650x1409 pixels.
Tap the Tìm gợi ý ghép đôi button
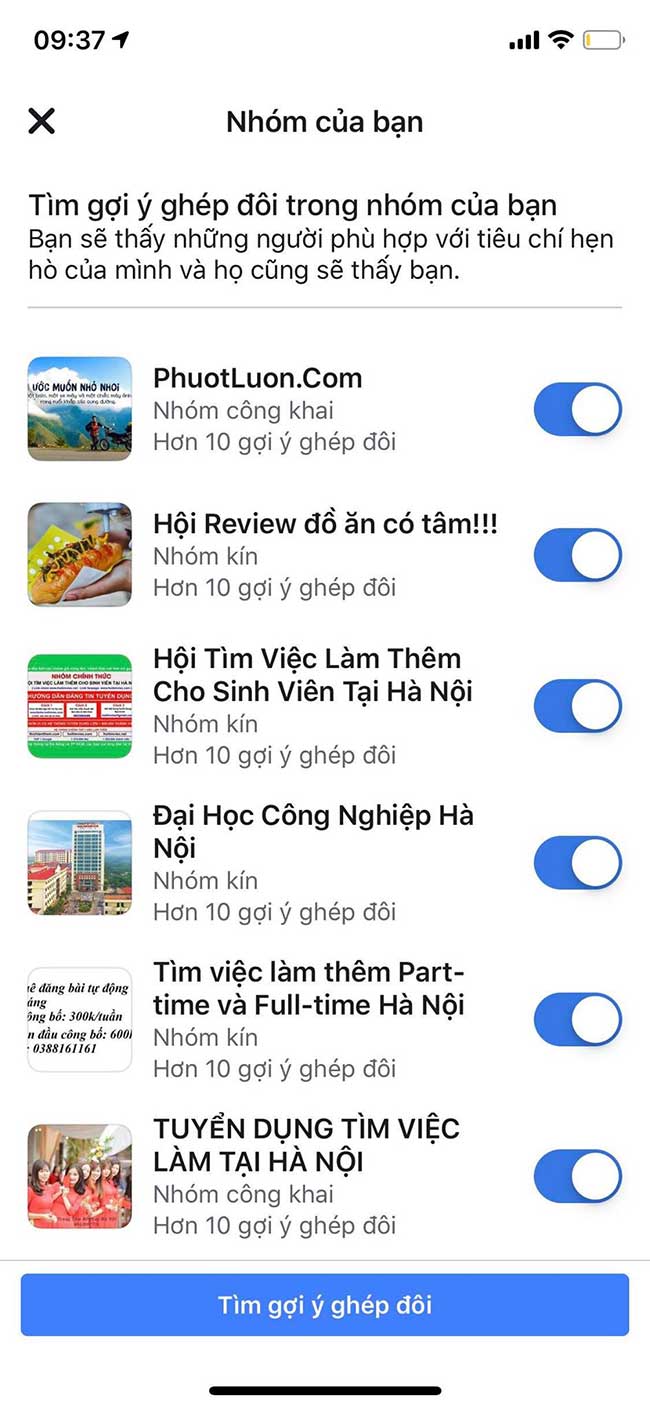click(325, 1305)
